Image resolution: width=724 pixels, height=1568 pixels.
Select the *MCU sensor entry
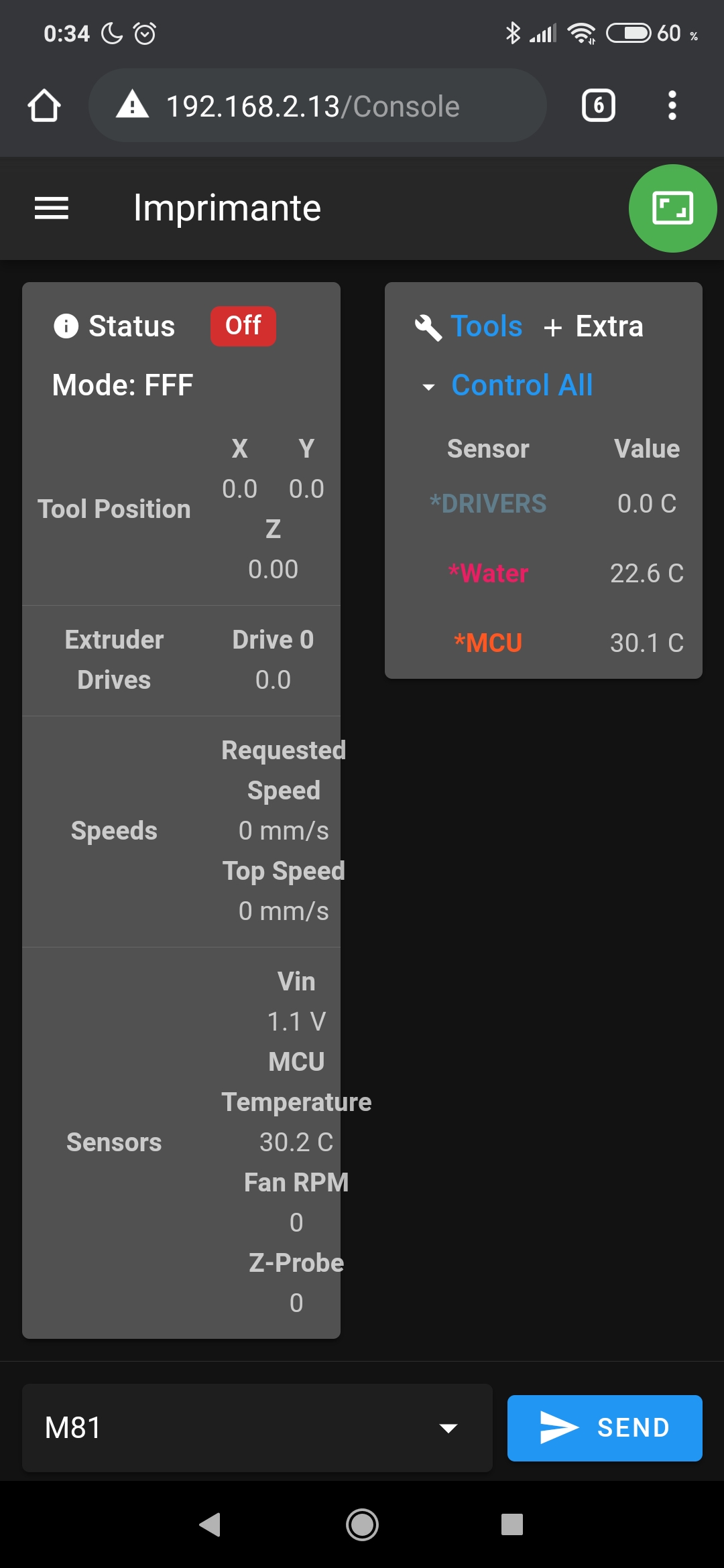click(488, 643)
